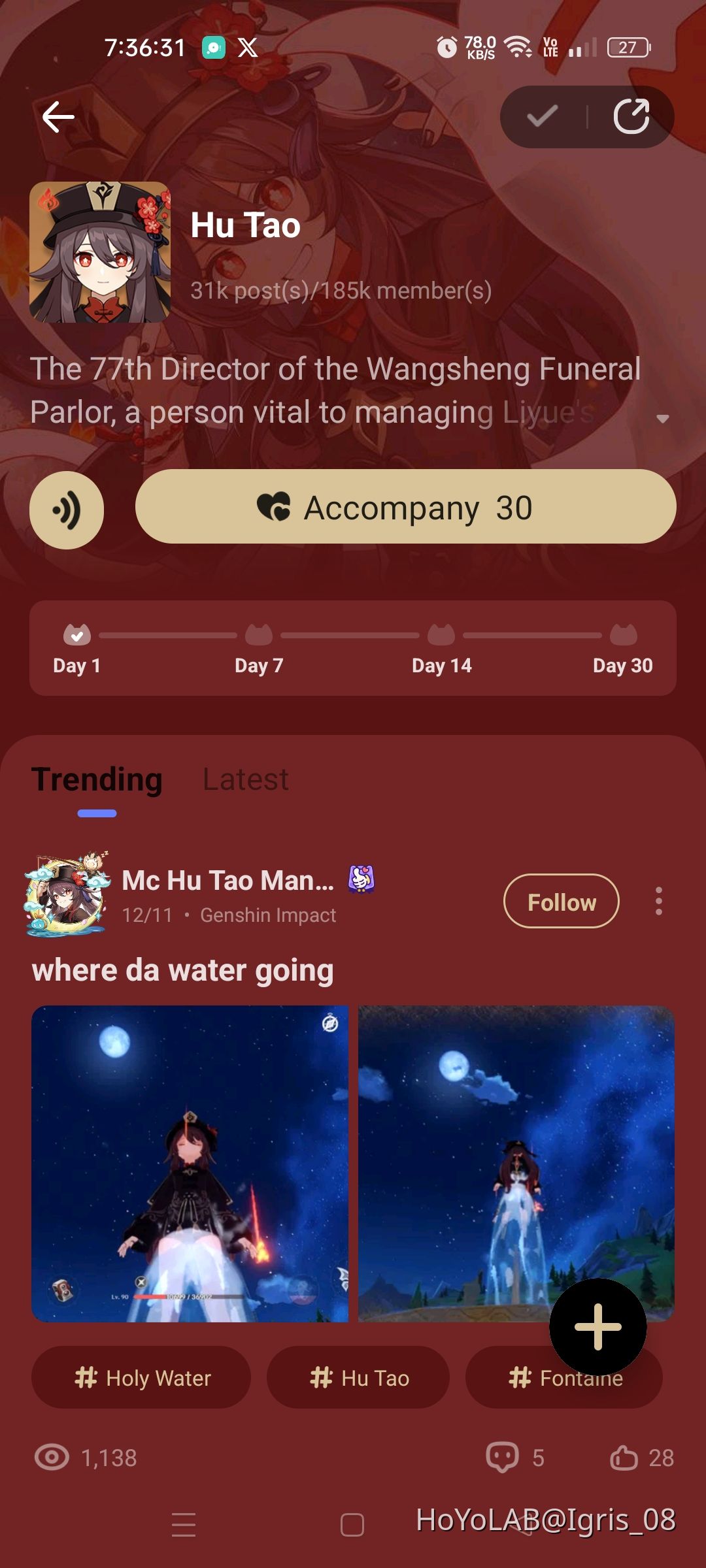Open Mc Hu Tao Man's profile avatar

[x=67, y=894]
